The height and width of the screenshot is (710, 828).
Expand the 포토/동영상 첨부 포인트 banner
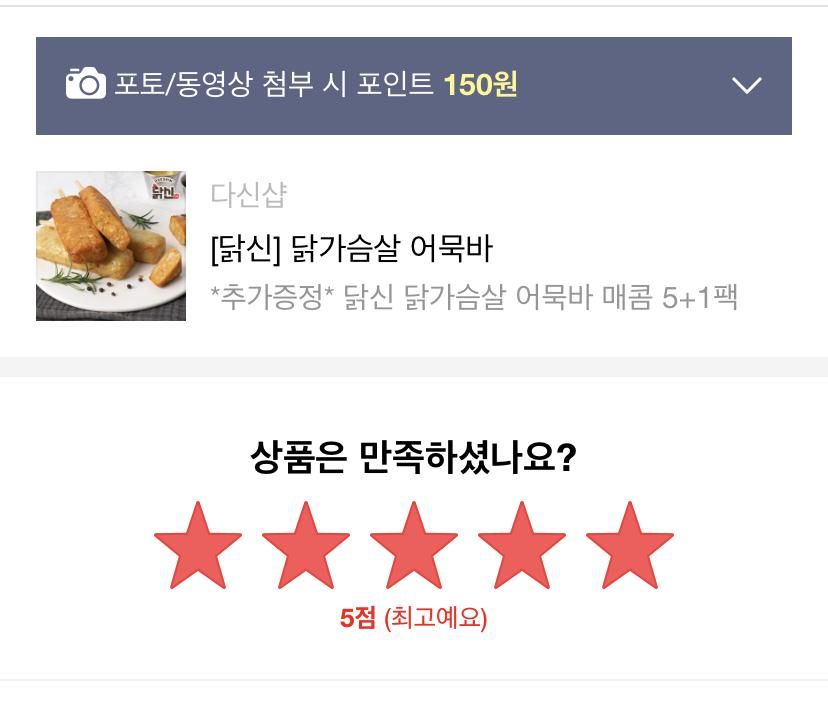pos(746,86)
